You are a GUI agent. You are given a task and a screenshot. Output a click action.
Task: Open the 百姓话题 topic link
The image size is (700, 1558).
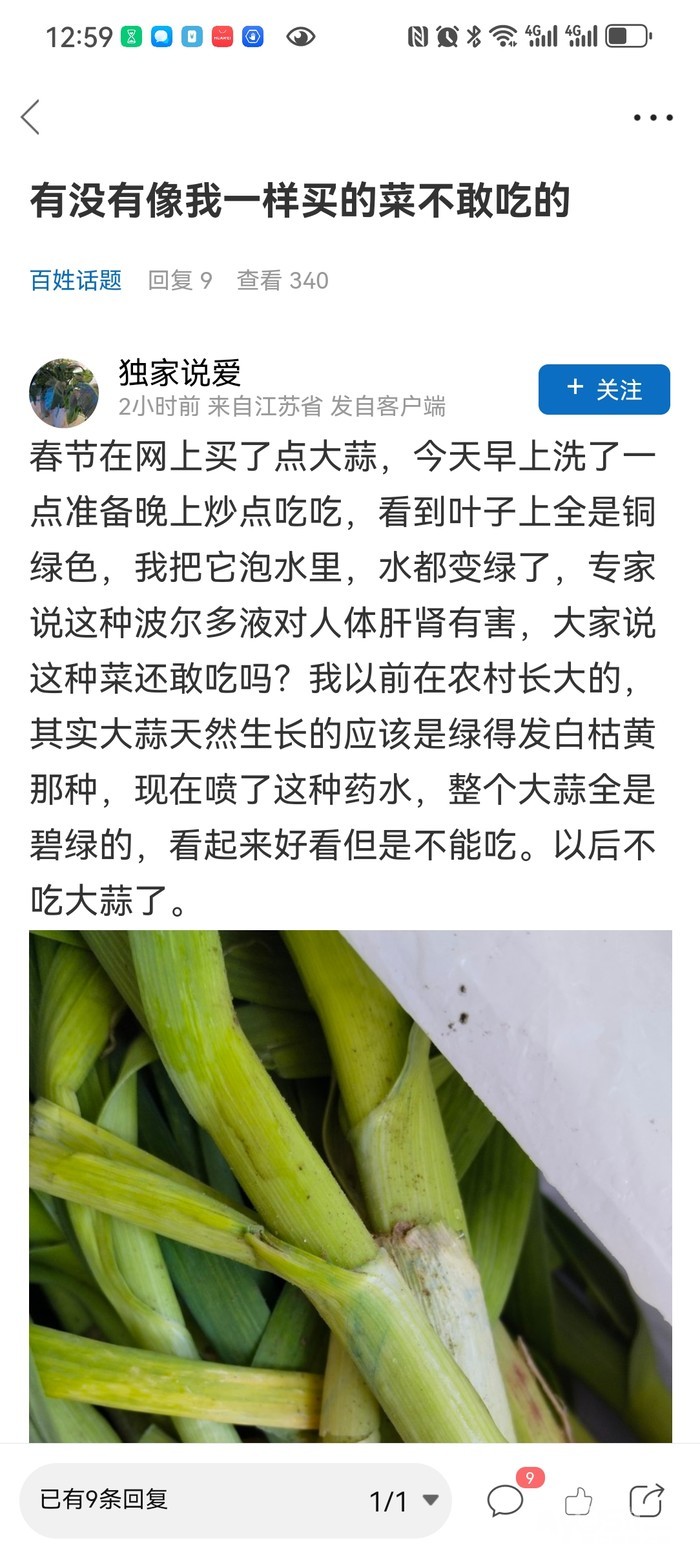pyautogui.click(x=76, y=280)
